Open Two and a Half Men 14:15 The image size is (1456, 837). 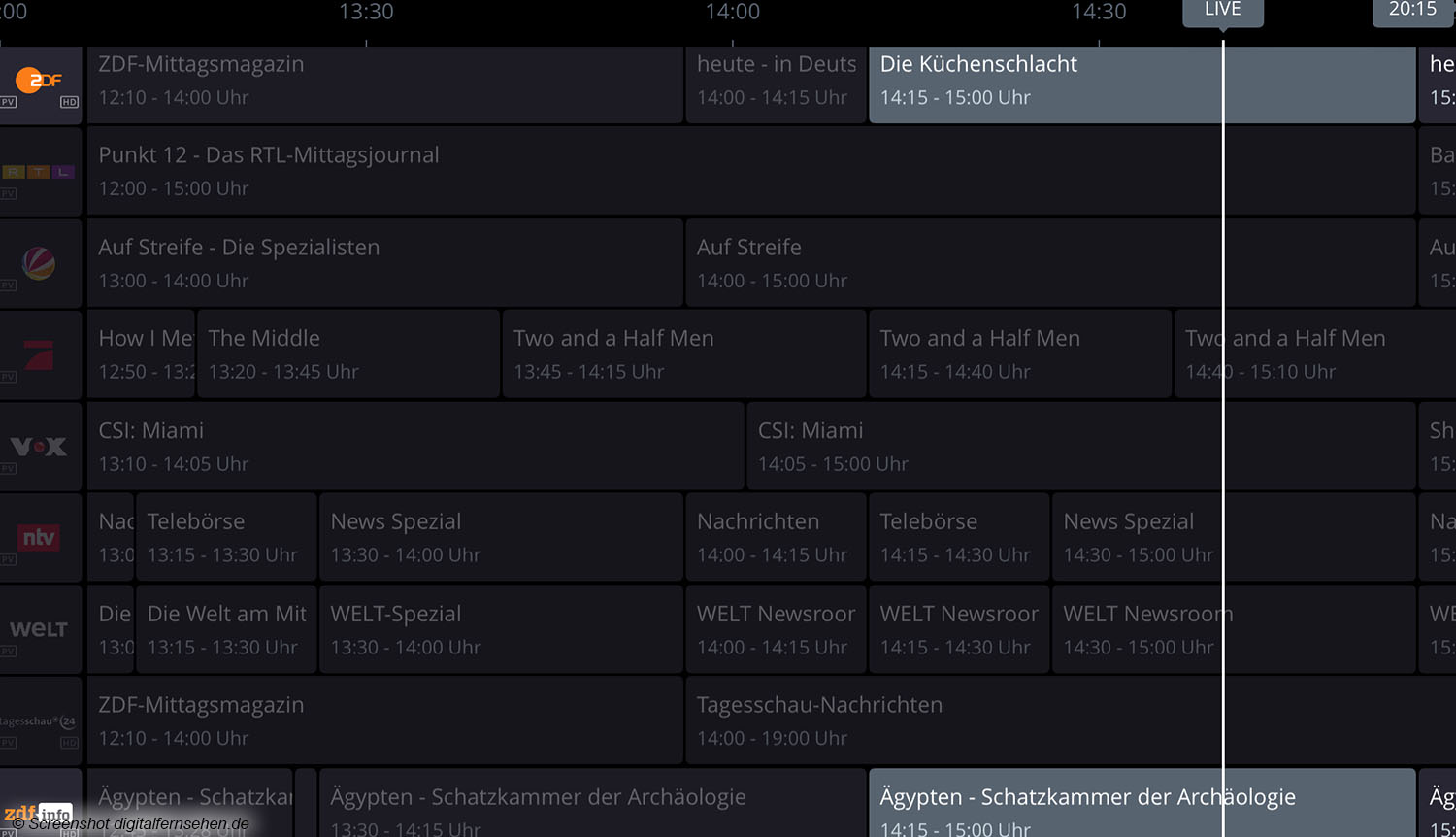[1019, 354]
